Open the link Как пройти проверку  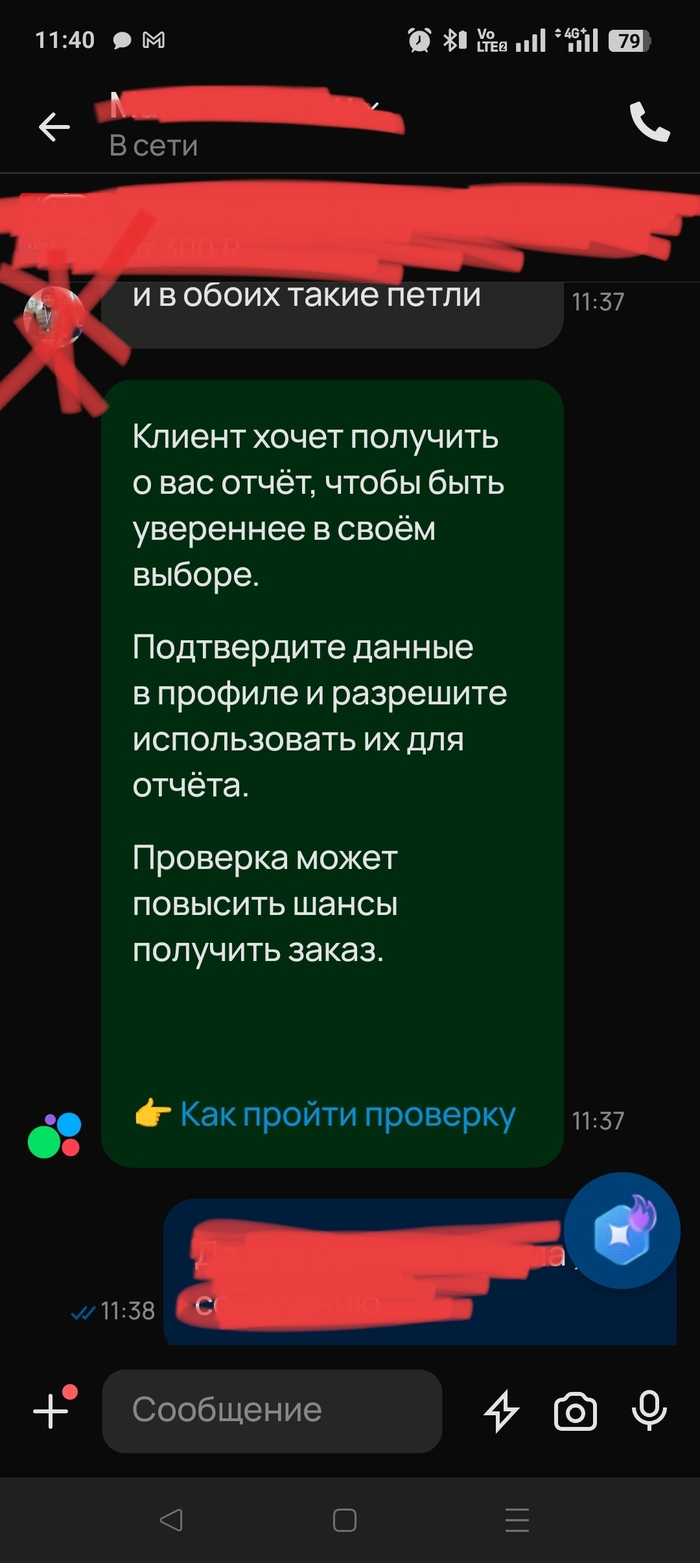click(x=347, y=1114)
